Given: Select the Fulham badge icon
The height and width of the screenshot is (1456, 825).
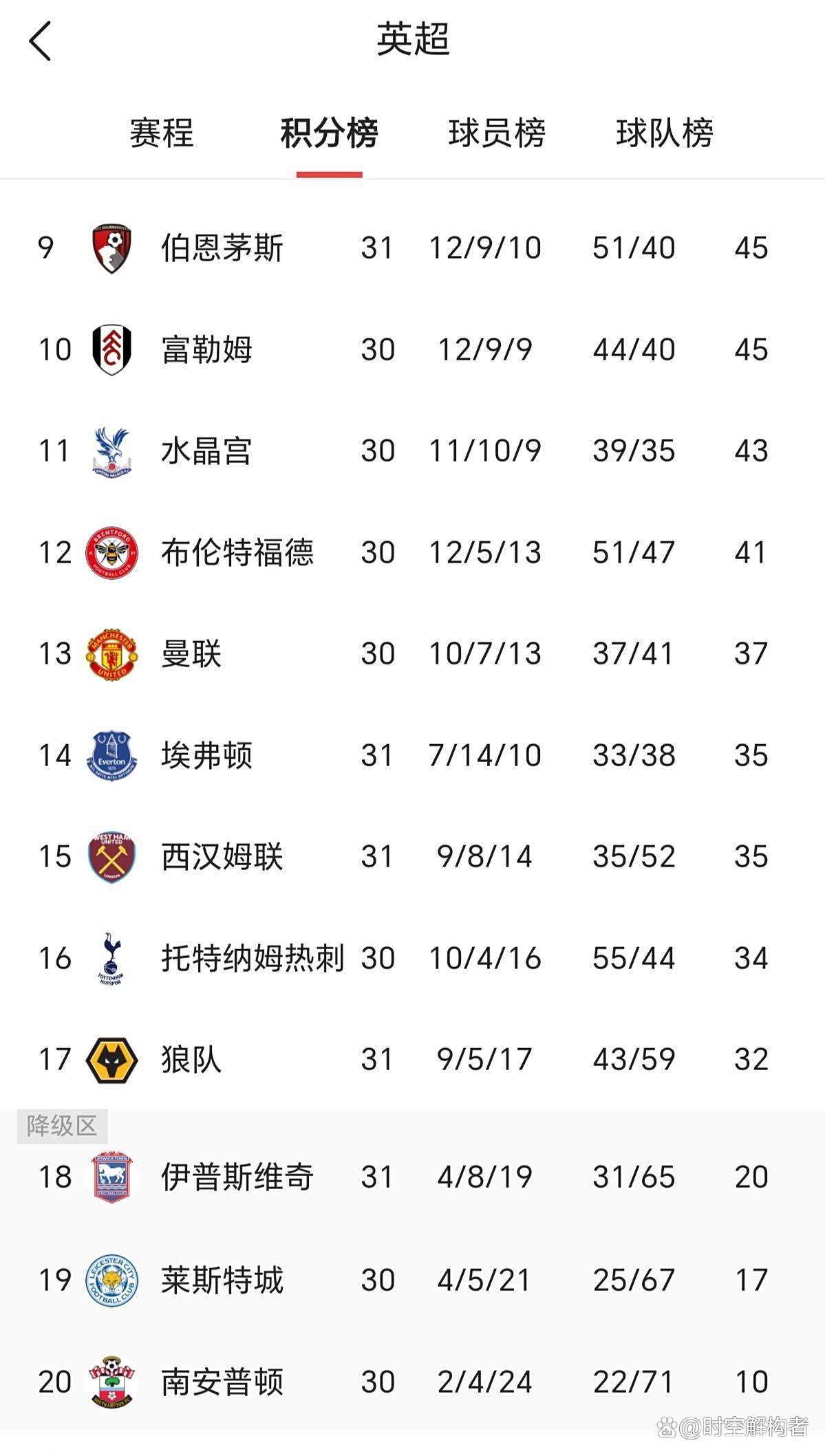Looking at the screenshot, I should [x=110, y=349].
